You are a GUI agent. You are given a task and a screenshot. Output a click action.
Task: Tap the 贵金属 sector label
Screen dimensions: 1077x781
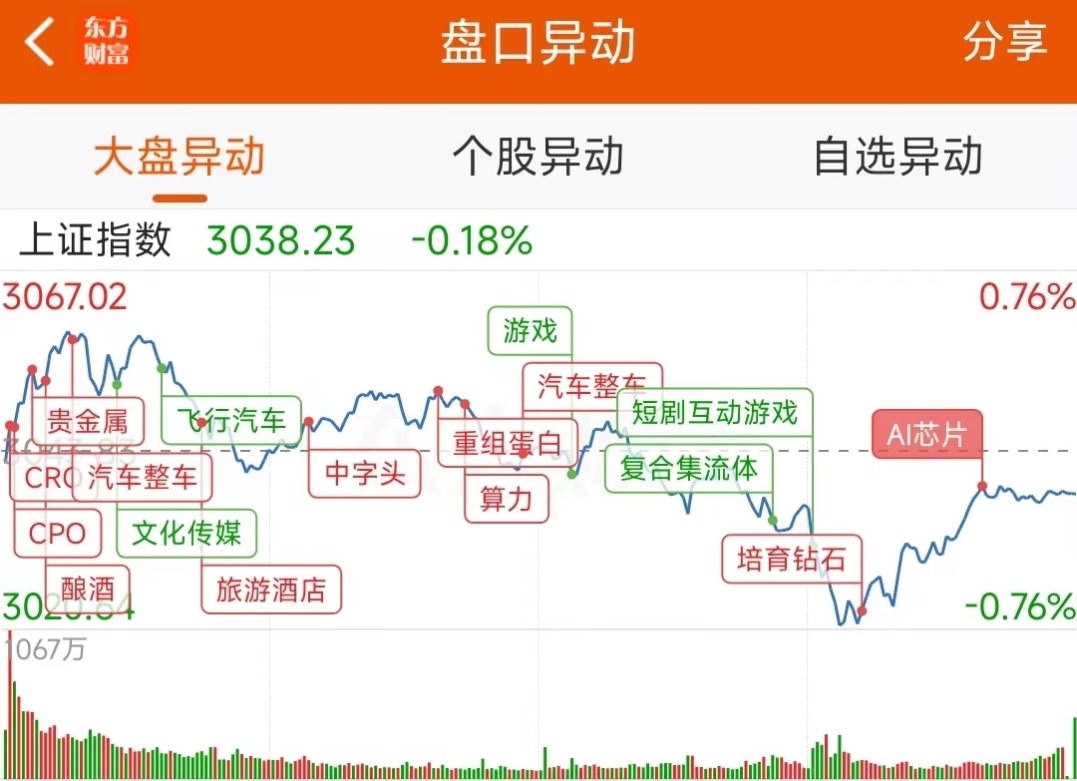tap(88, 420)
